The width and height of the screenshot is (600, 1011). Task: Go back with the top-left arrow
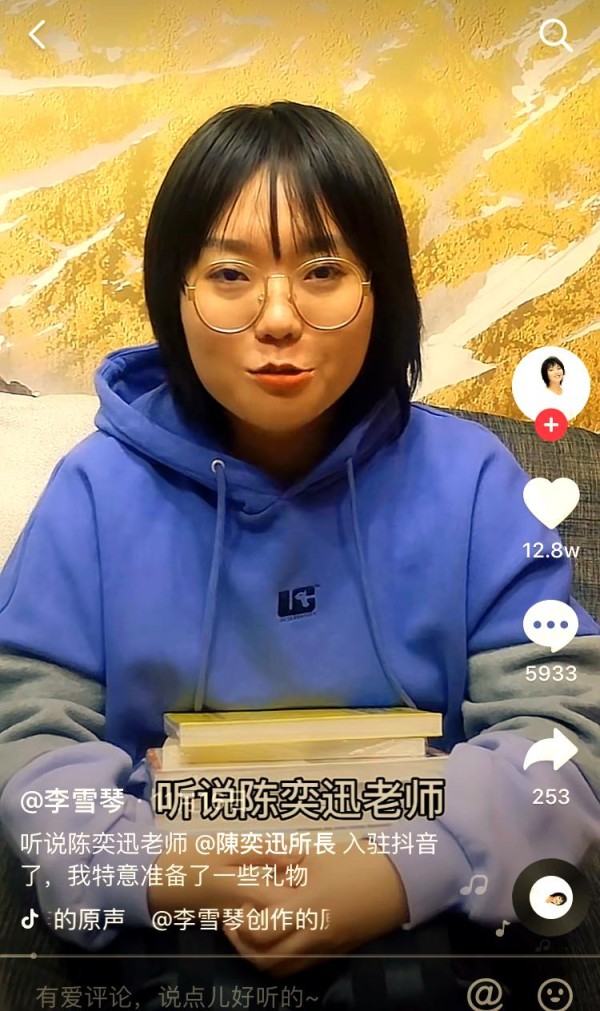coord(37,36)
